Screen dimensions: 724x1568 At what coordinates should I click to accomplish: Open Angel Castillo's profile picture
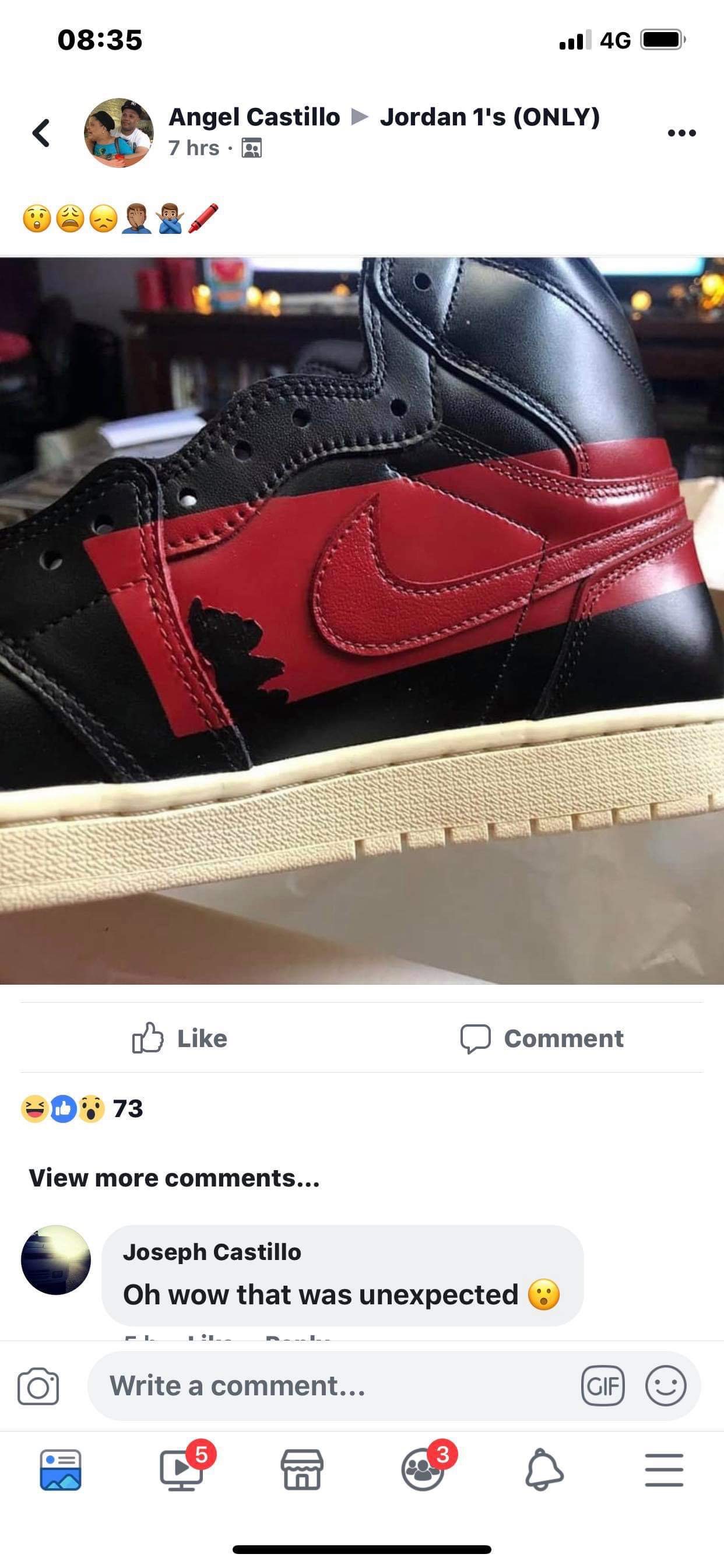coord(119,132)
